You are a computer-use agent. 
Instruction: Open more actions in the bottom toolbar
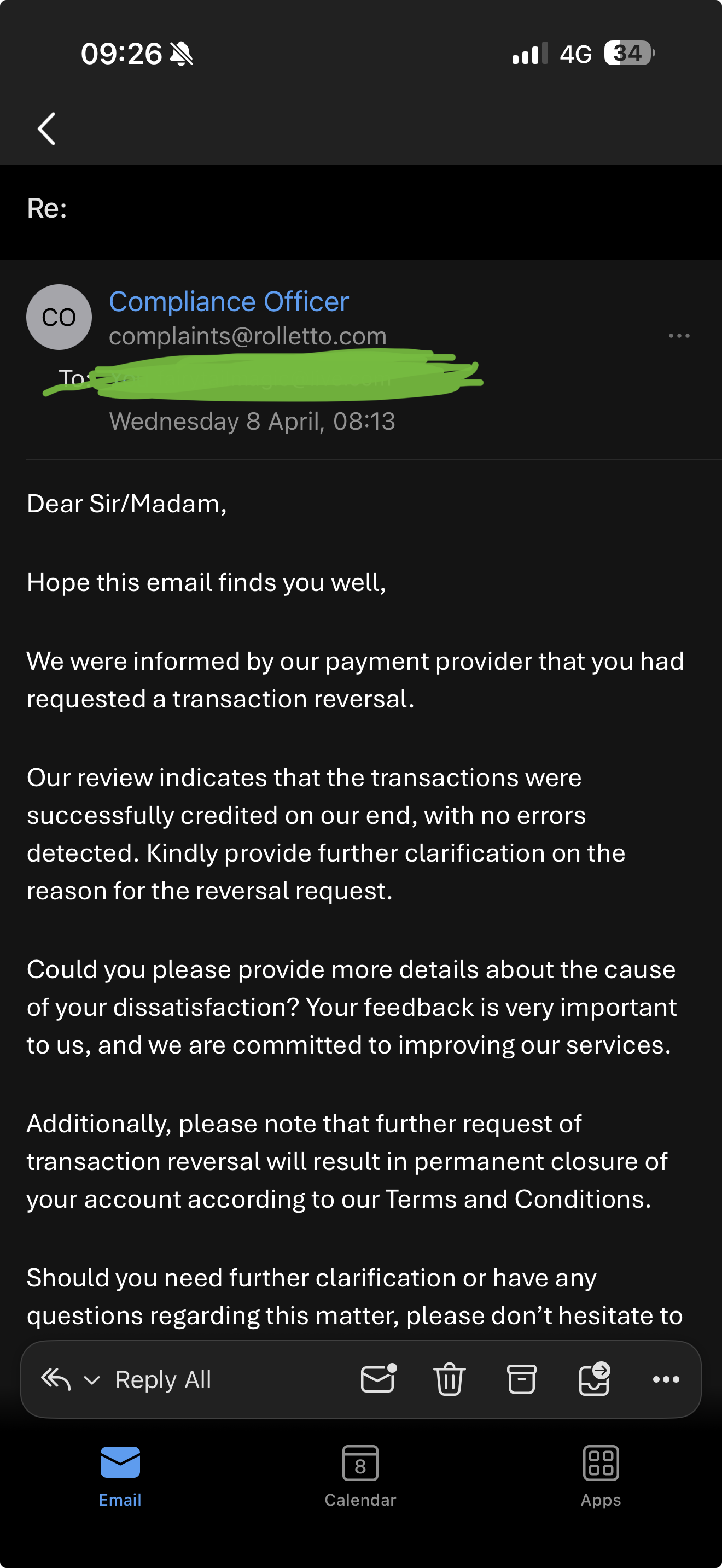(x=666, y=1379)
